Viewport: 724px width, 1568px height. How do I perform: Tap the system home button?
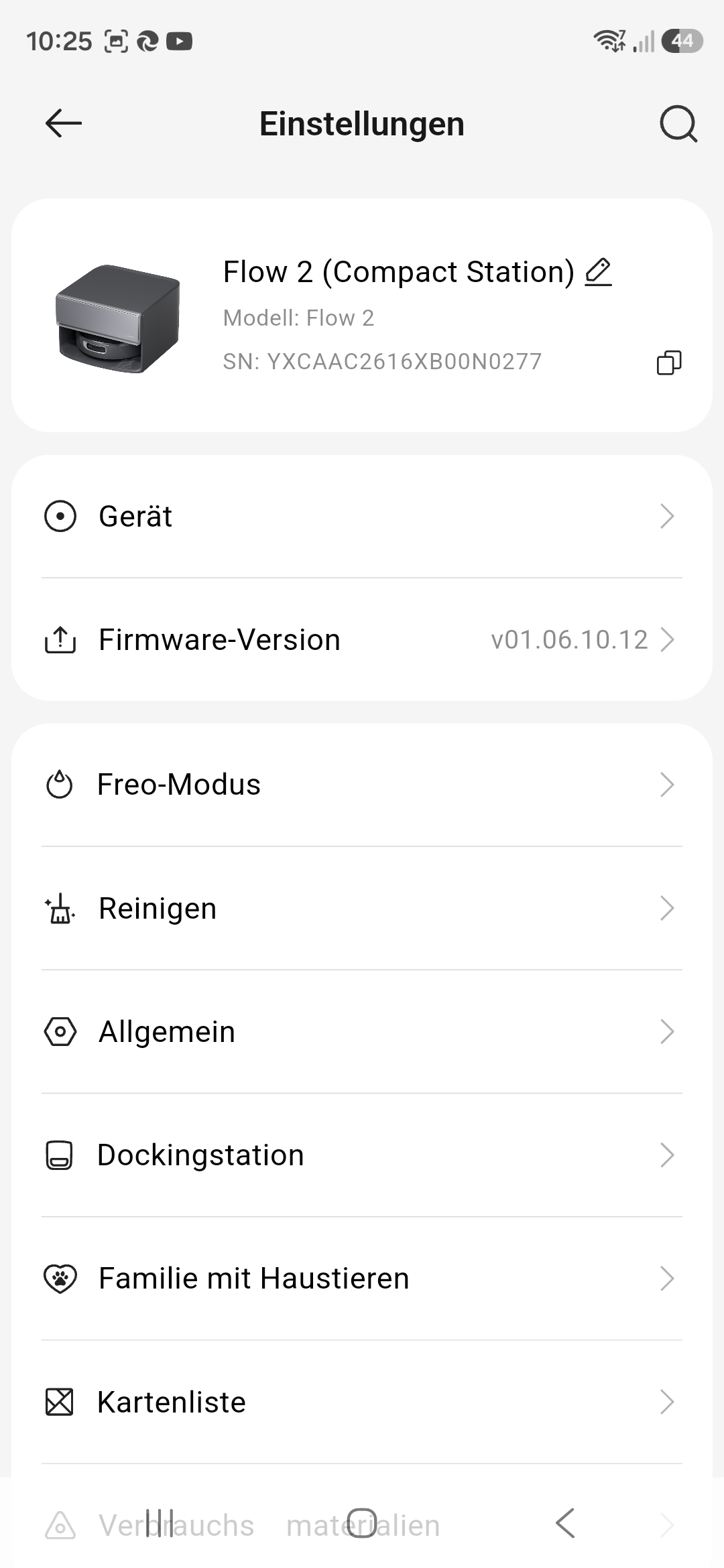coord(362,1522)
